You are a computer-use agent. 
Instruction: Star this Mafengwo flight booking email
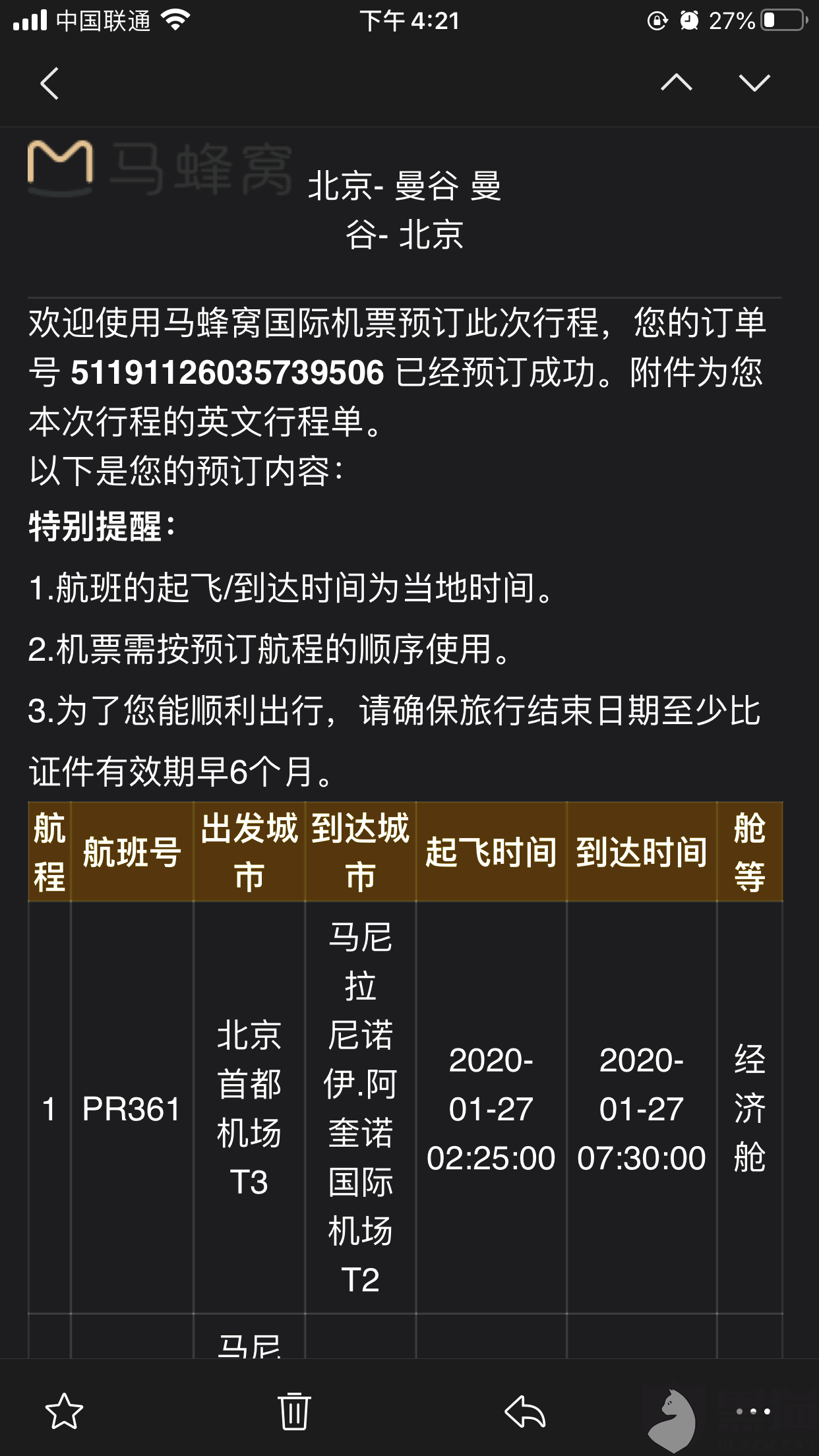coord(64,1411)
